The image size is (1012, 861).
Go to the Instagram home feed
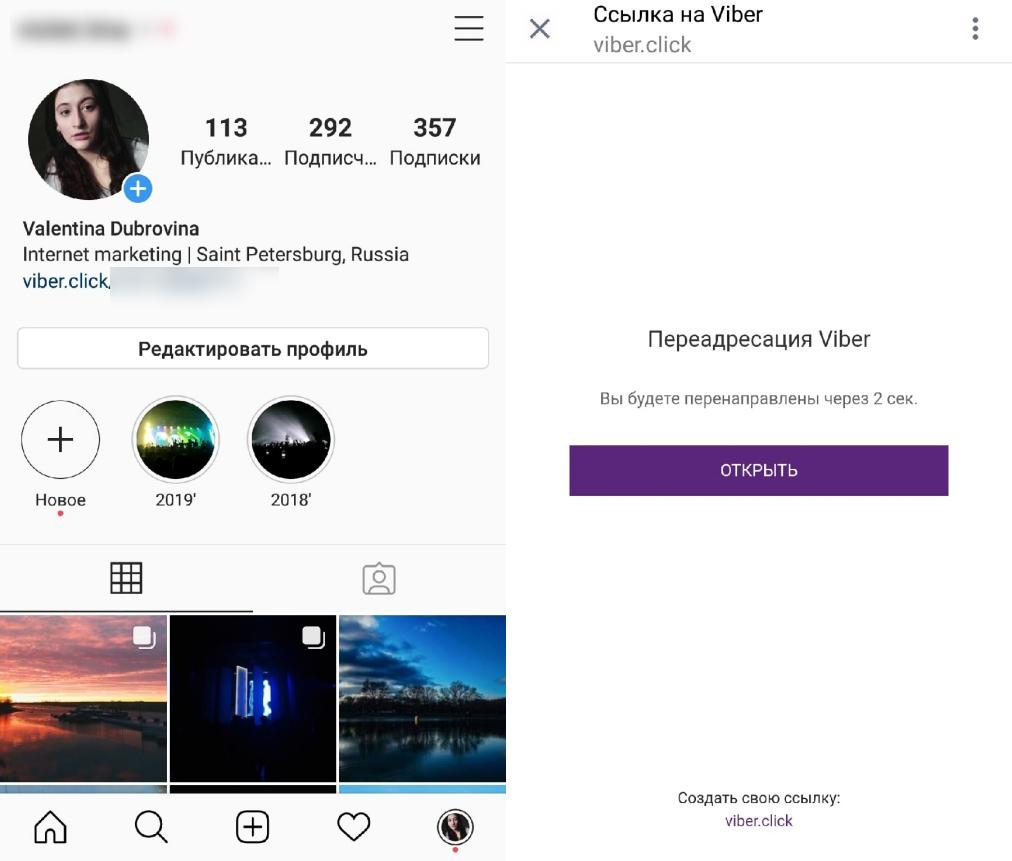50,827
